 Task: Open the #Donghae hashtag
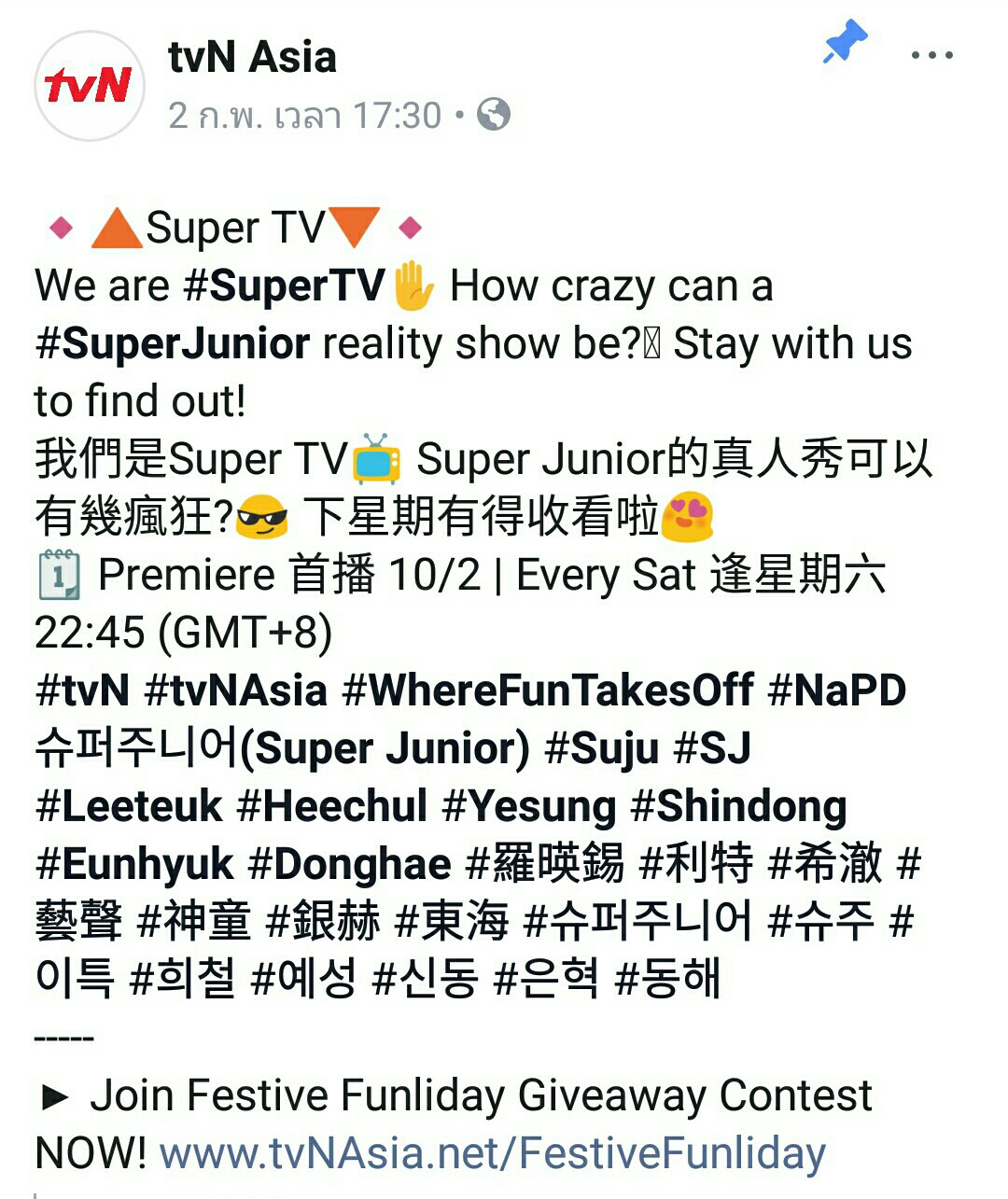click(350, 865)
